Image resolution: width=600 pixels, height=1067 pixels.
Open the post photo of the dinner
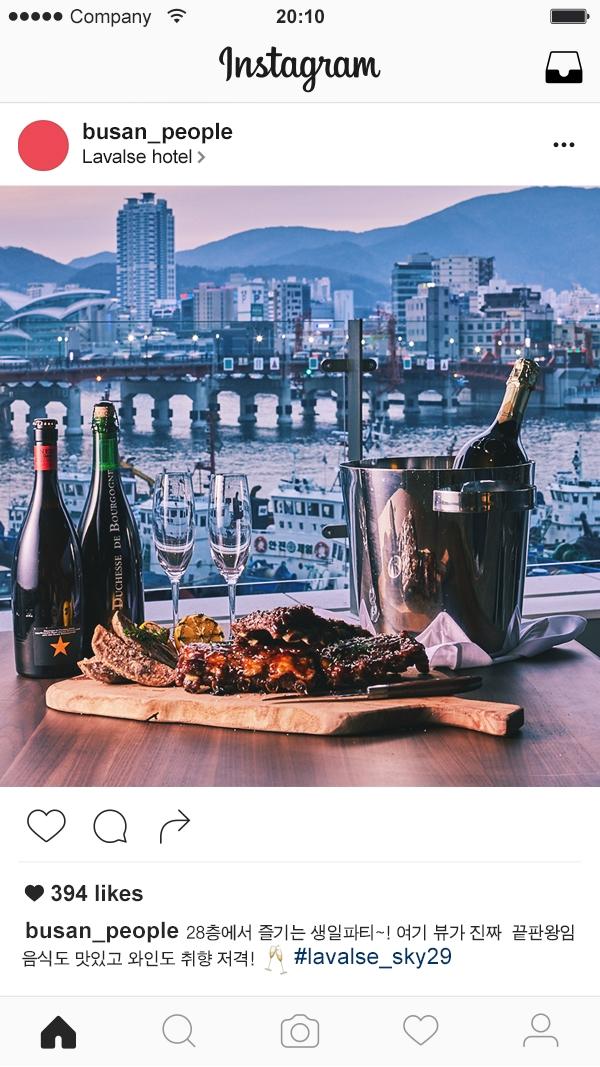point(300,486)
